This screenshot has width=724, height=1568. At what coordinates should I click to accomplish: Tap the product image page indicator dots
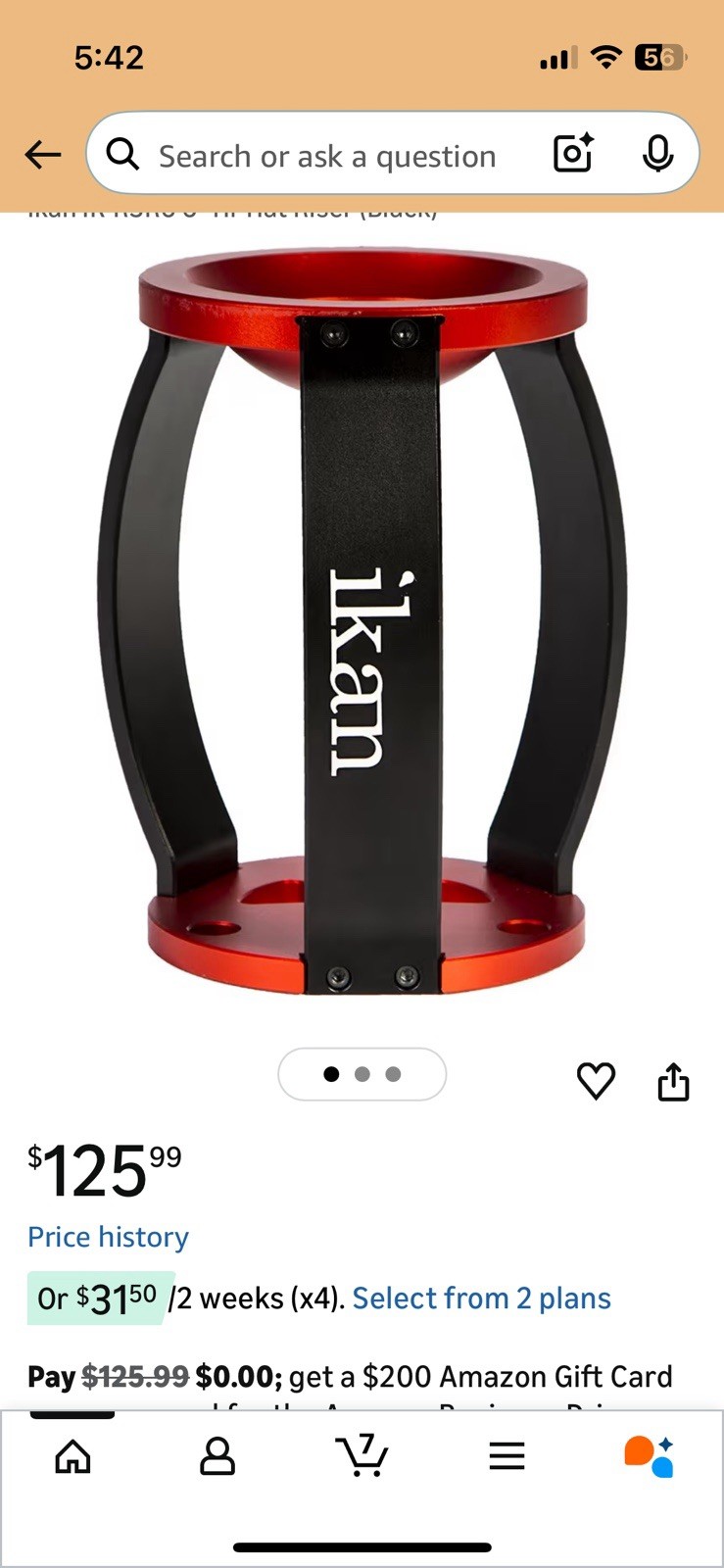(362, 1074)
